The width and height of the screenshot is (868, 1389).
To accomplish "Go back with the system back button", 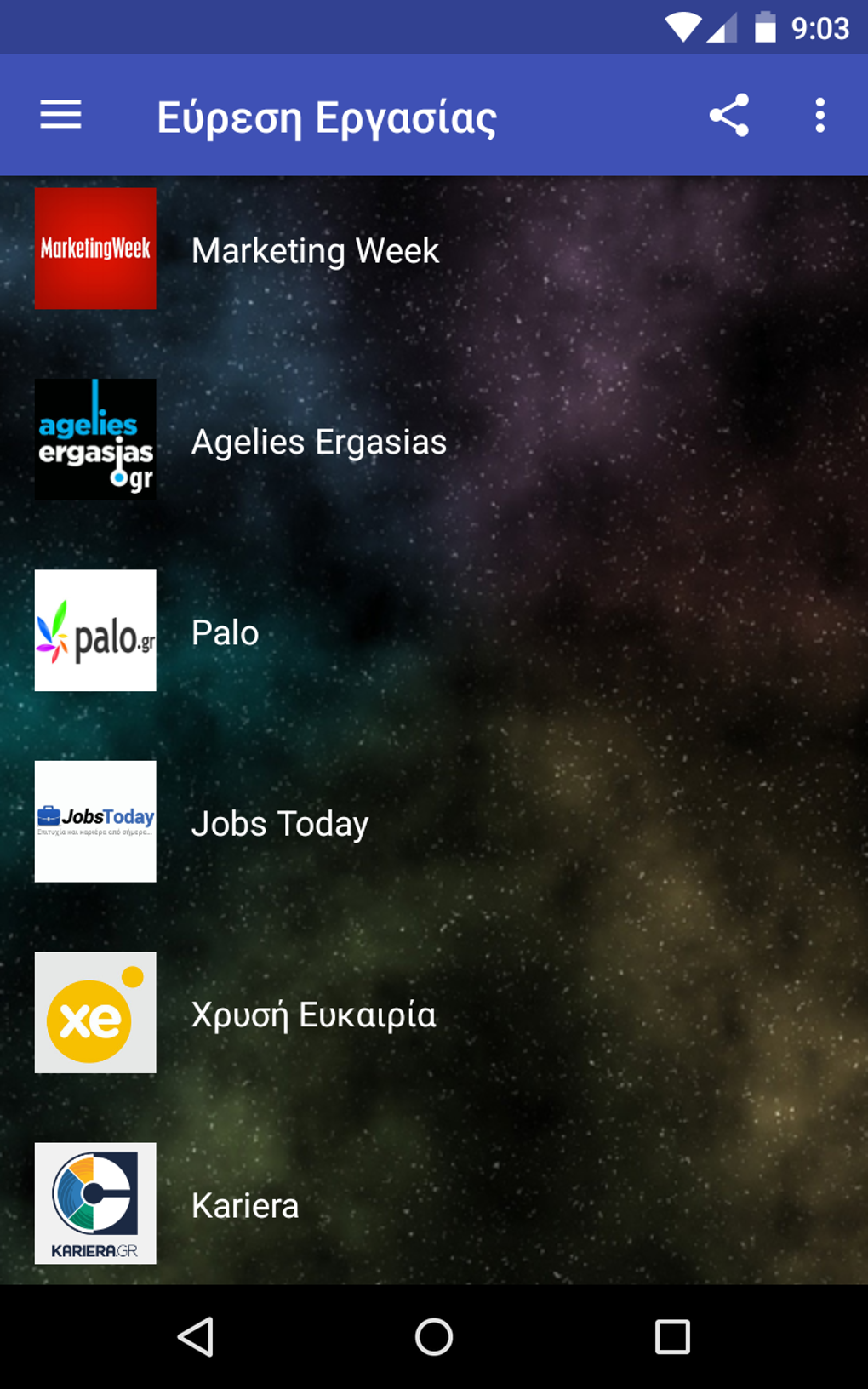I will coord(196,1336).
